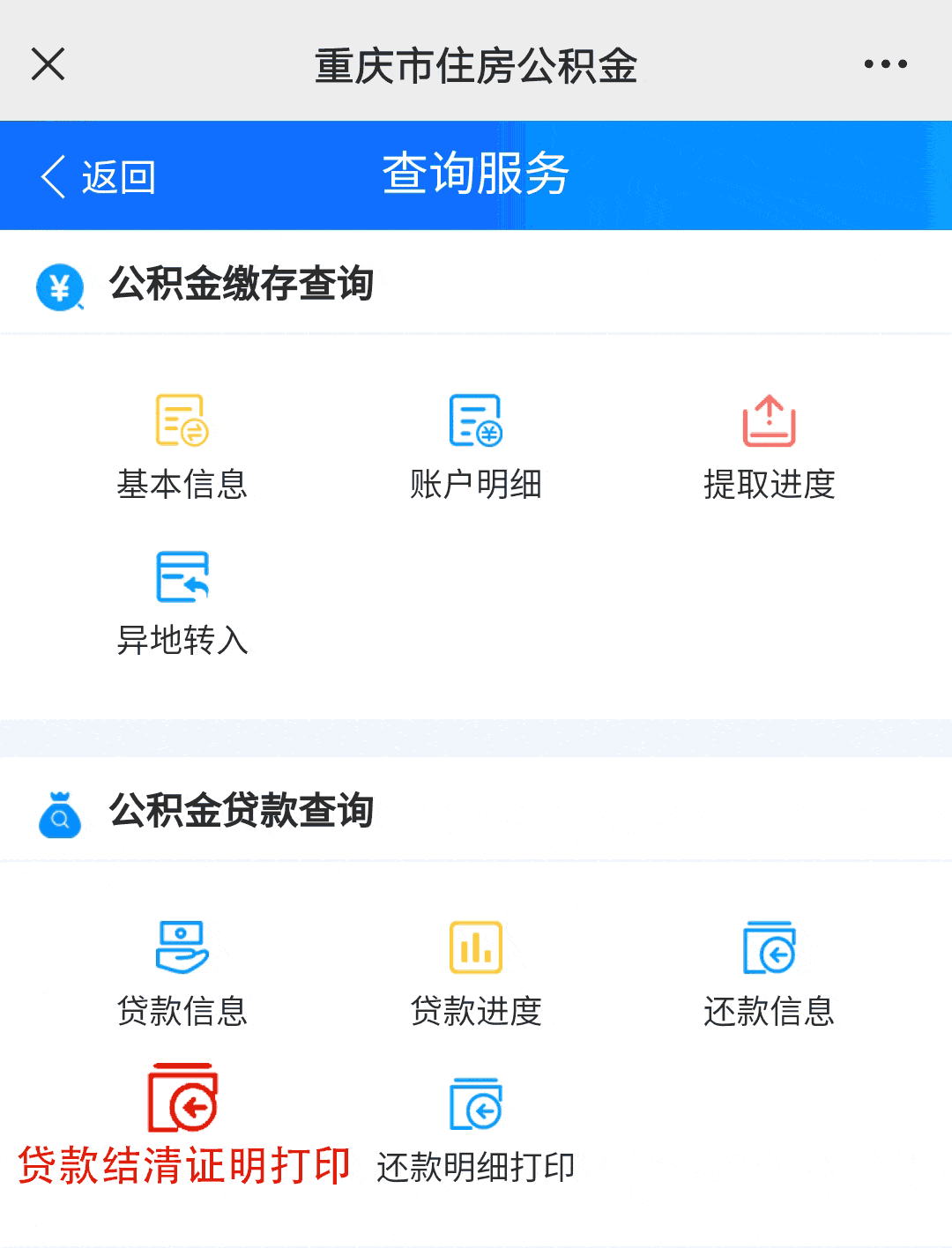This screenshot has width=952, height=1248.
Task: Select the red 贷款结清证明打印 print icon
Action: pos(182,1100)
